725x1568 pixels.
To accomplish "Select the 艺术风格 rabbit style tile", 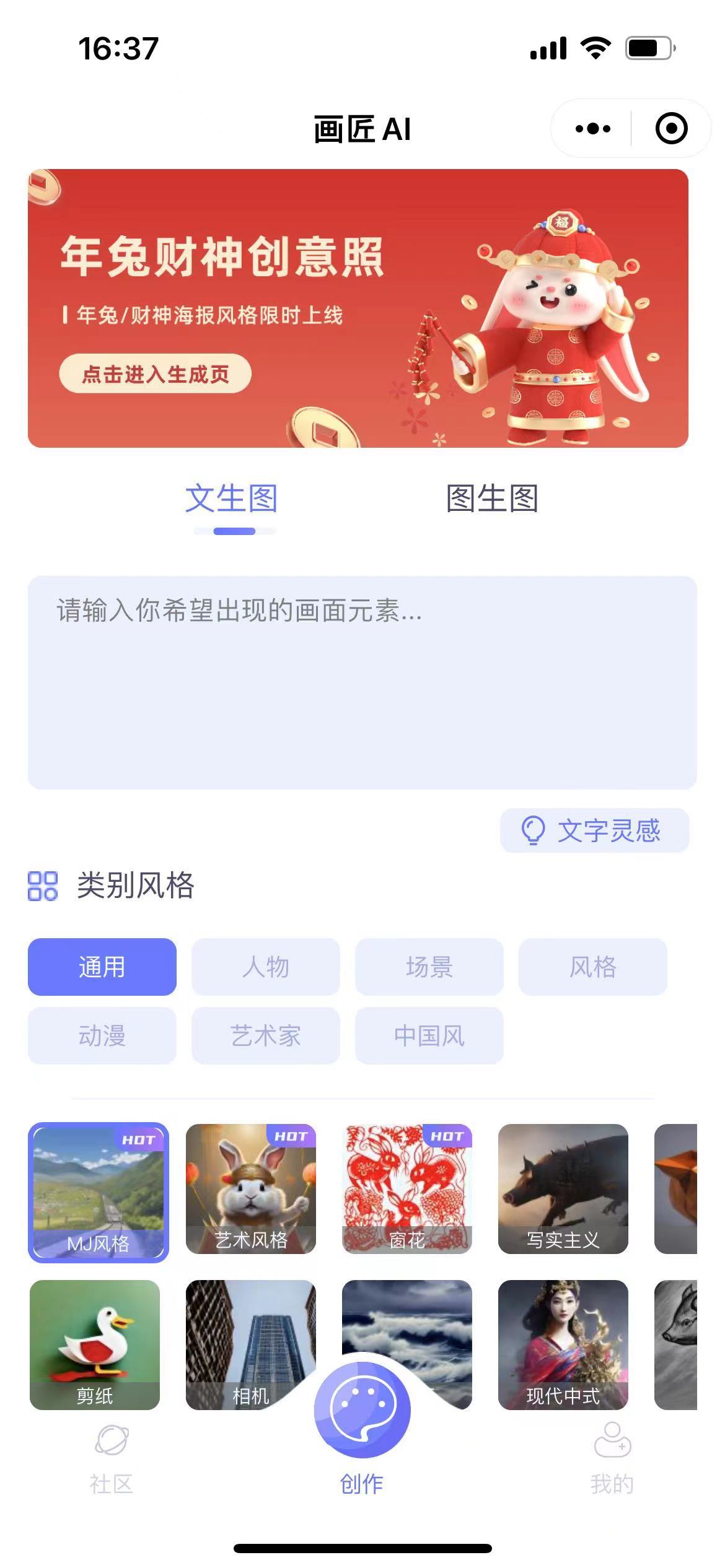I will point(251,1189).
